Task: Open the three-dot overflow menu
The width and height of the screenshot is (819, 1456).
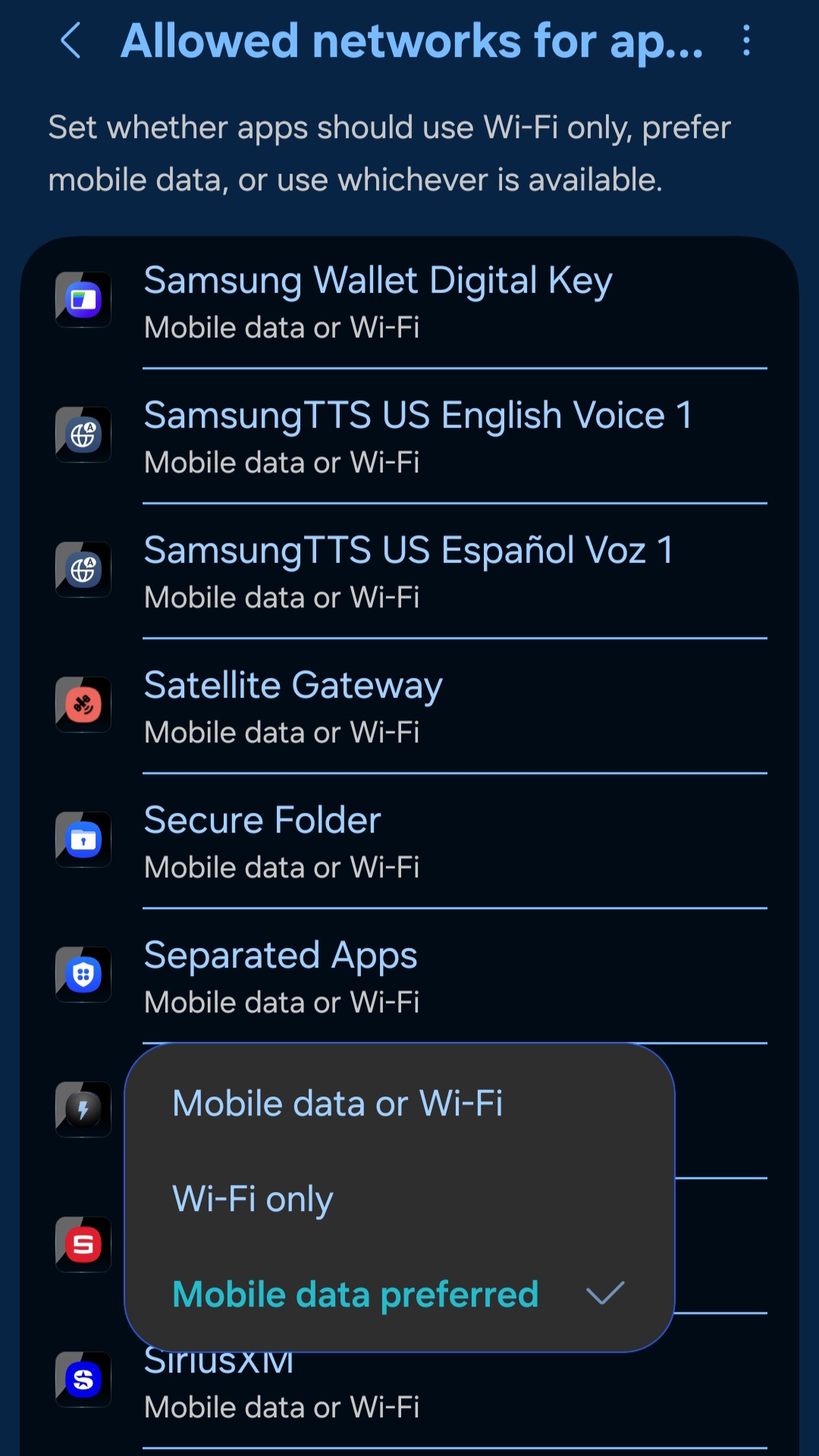Action: [x=746, y=41]
